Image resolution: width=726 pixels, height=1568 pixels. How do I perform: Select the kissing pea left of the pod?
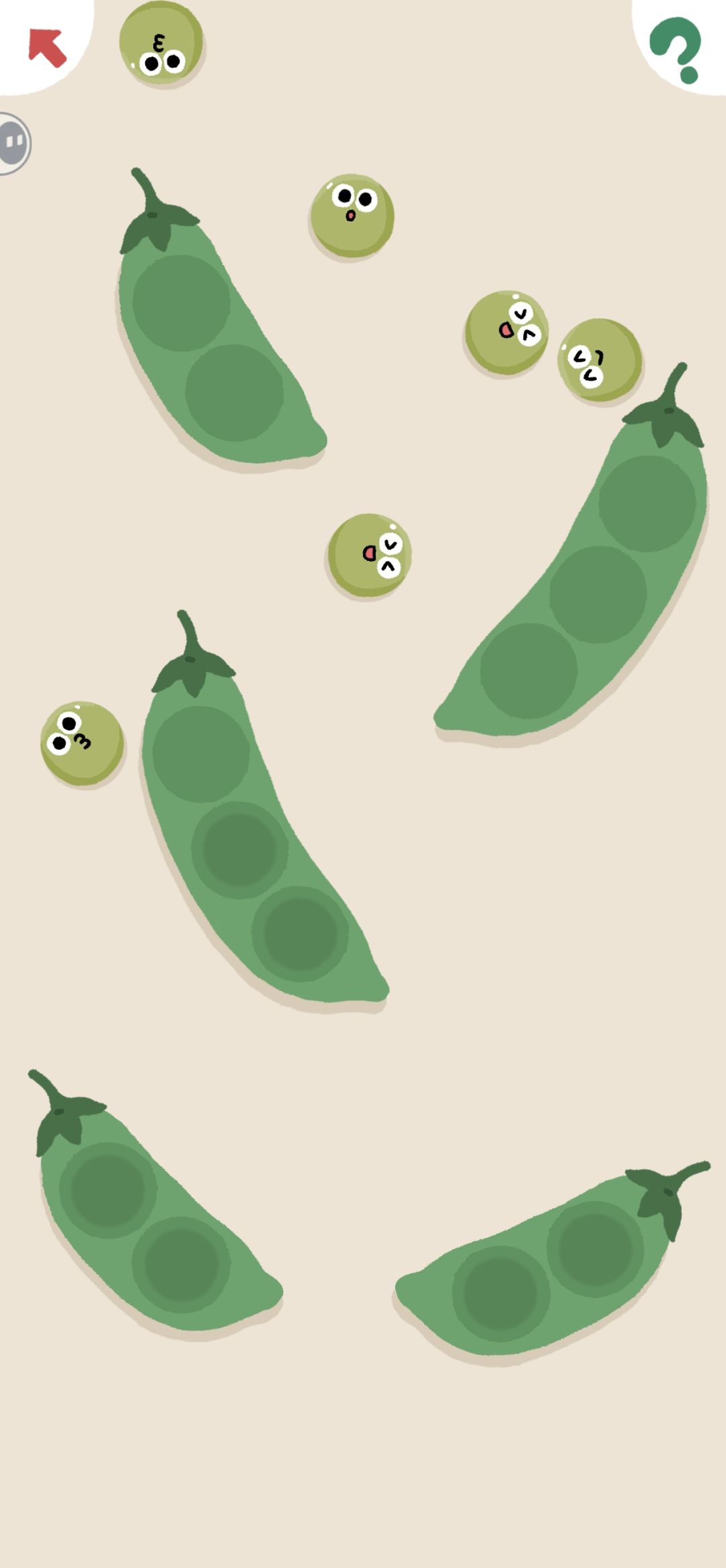pyautogui.click(x=82, y=743)
